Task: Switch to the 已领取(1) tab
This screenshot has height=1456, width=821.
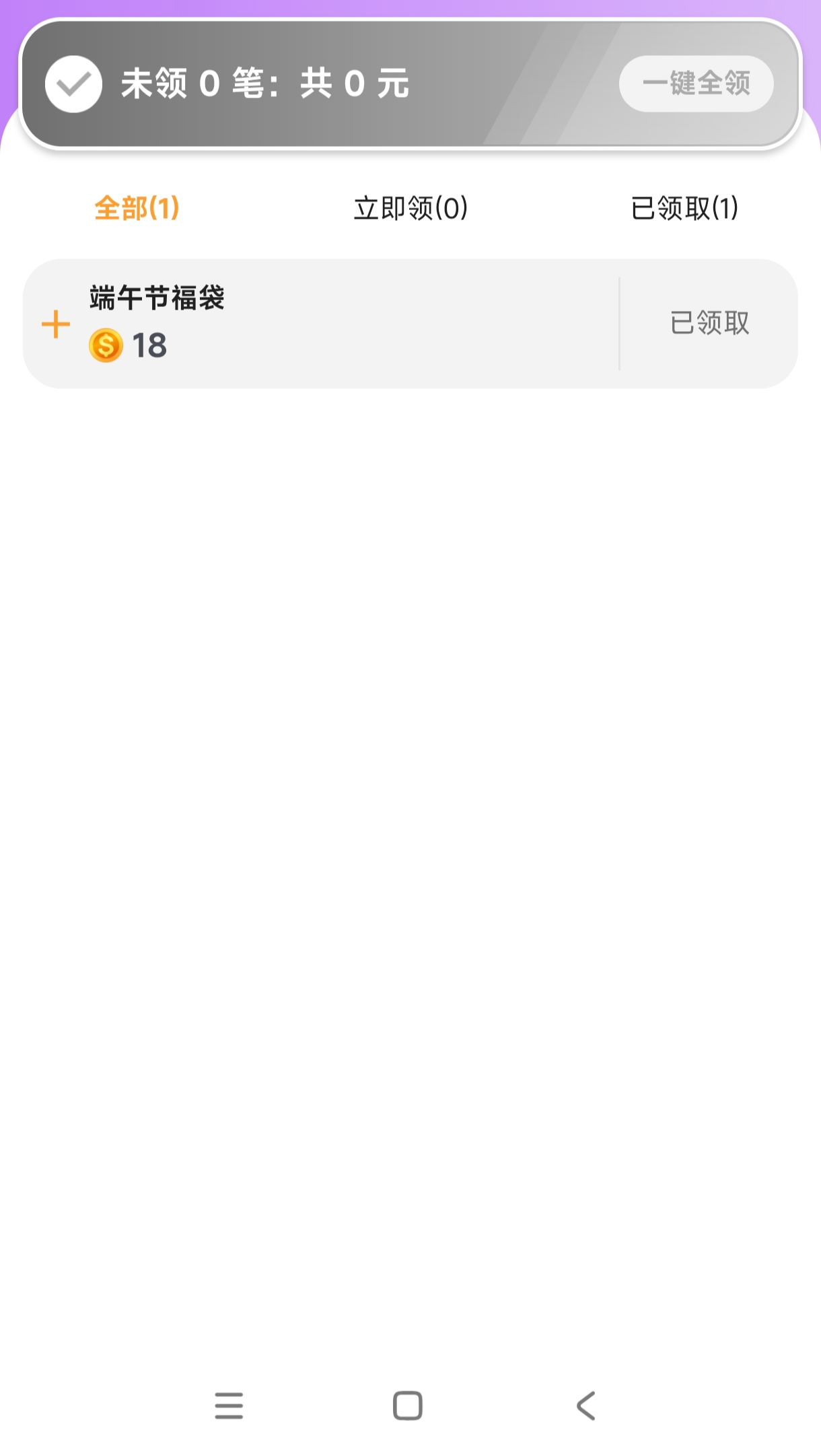Action: coord(684,208)
